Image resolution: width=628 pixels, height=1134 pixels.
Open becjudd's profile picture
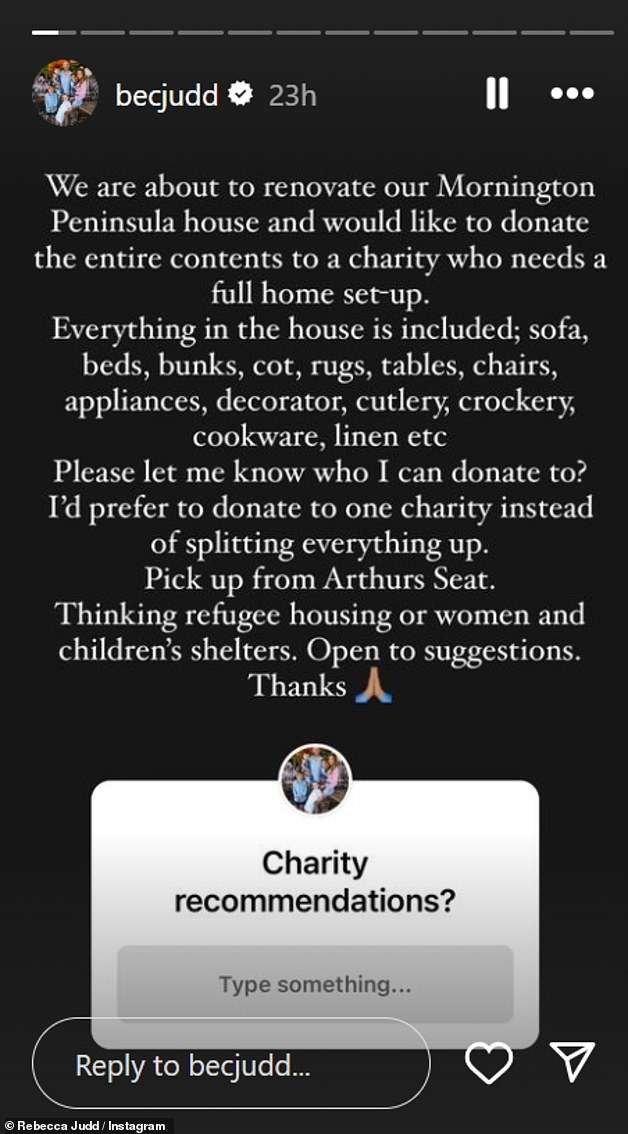pos(65,93)
